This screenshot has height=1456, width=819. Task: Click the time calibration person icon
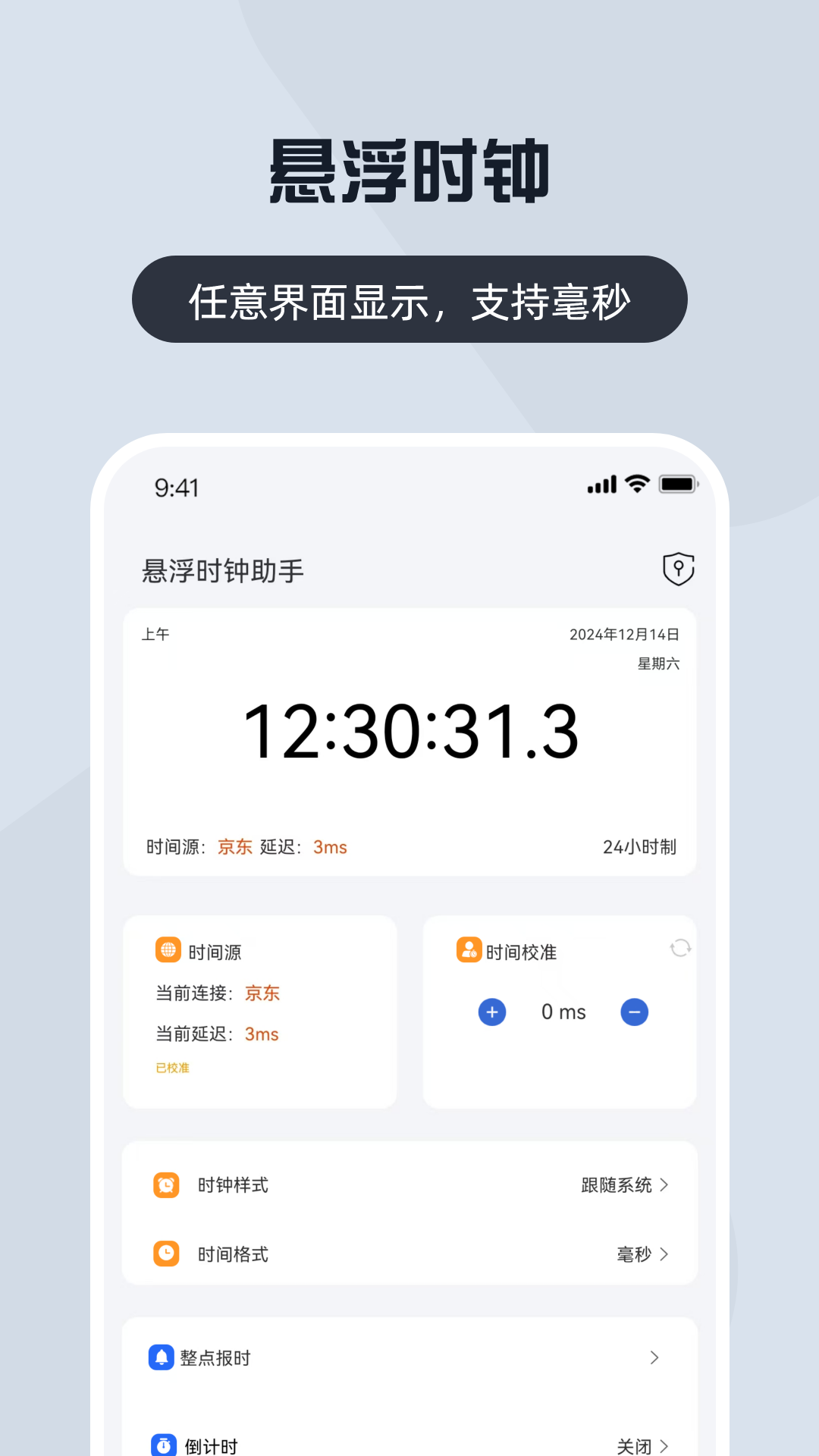click(x=468, y=949)
